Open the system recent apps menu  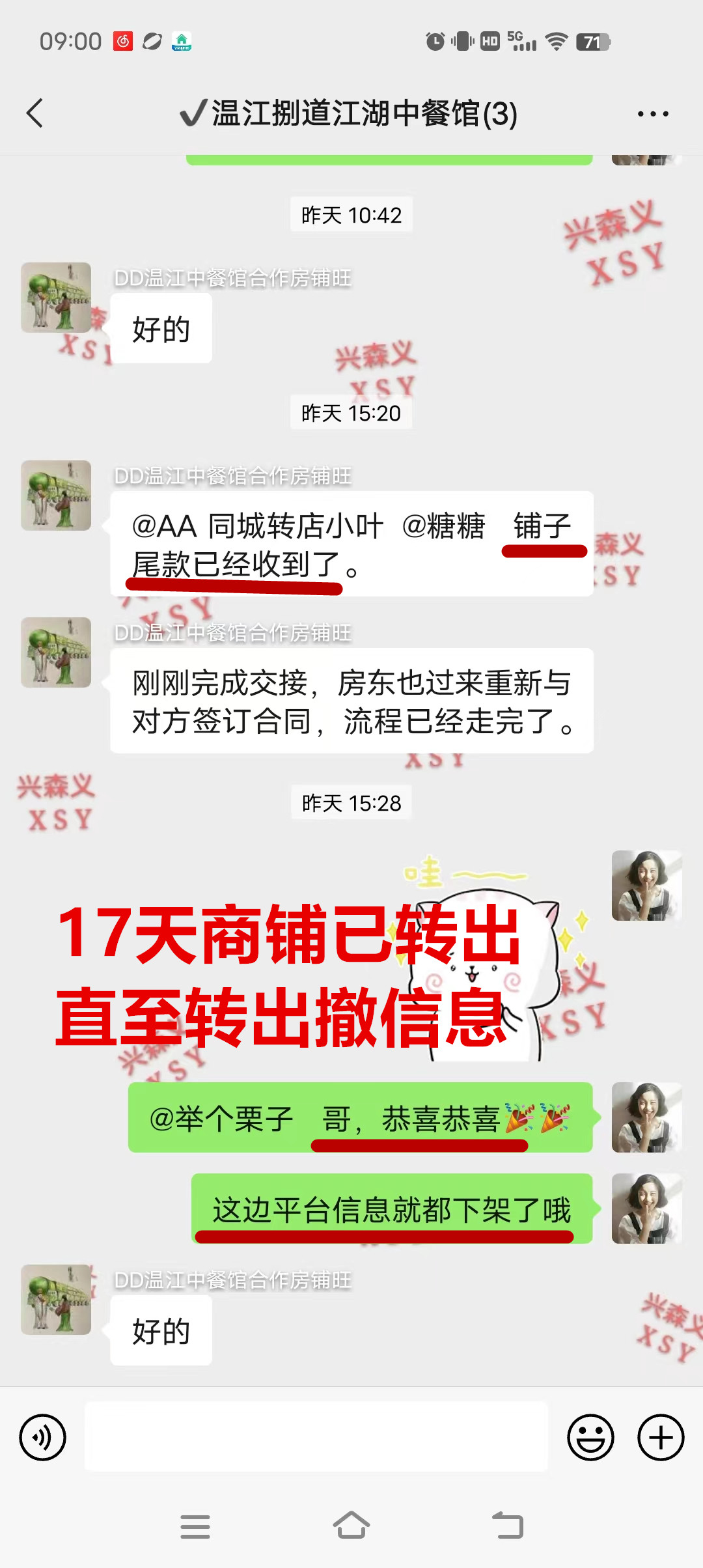[x=195, y=1526]
